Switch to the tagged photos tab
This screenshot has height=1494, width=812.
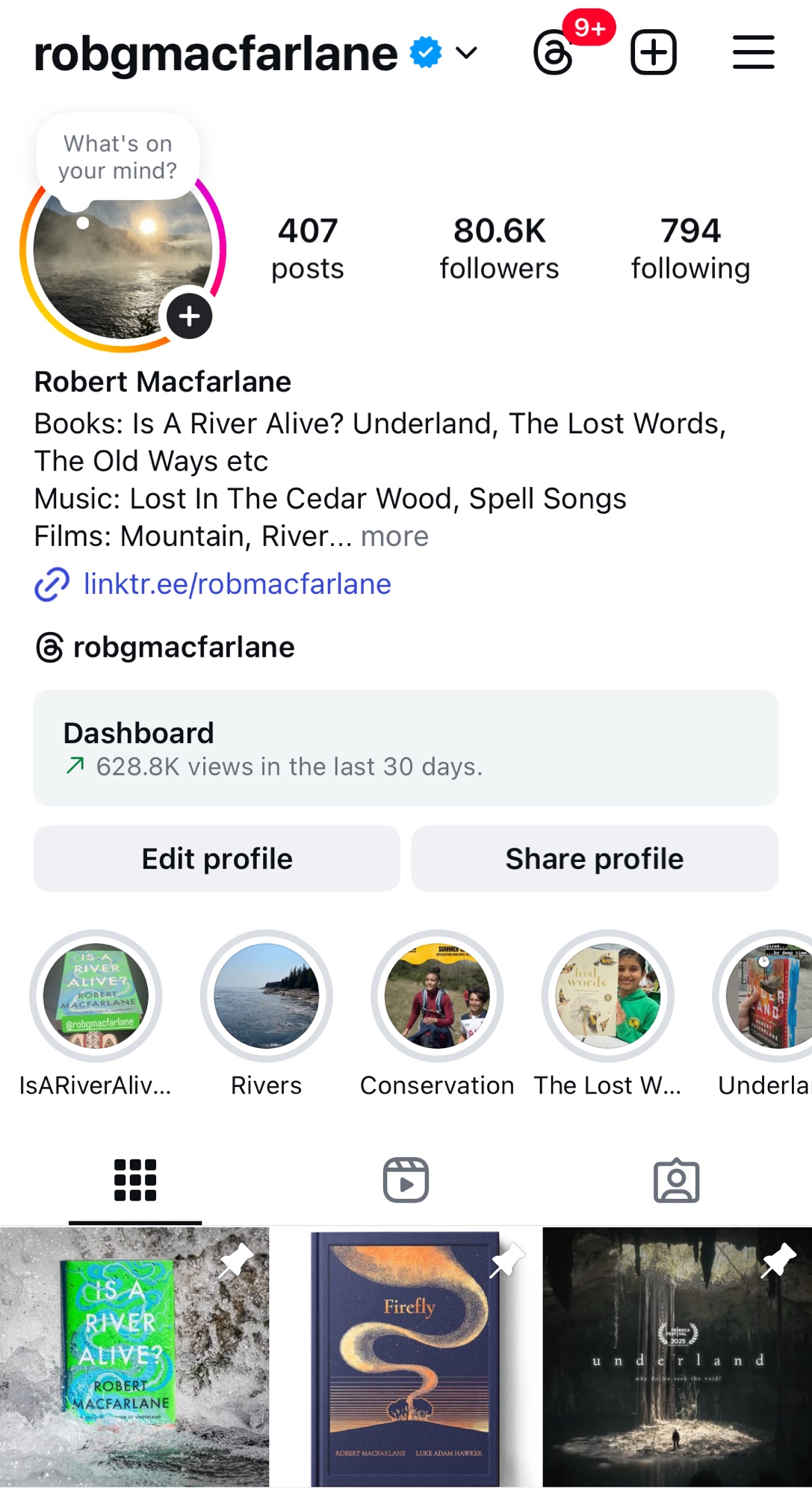[x=676, y=1180]
